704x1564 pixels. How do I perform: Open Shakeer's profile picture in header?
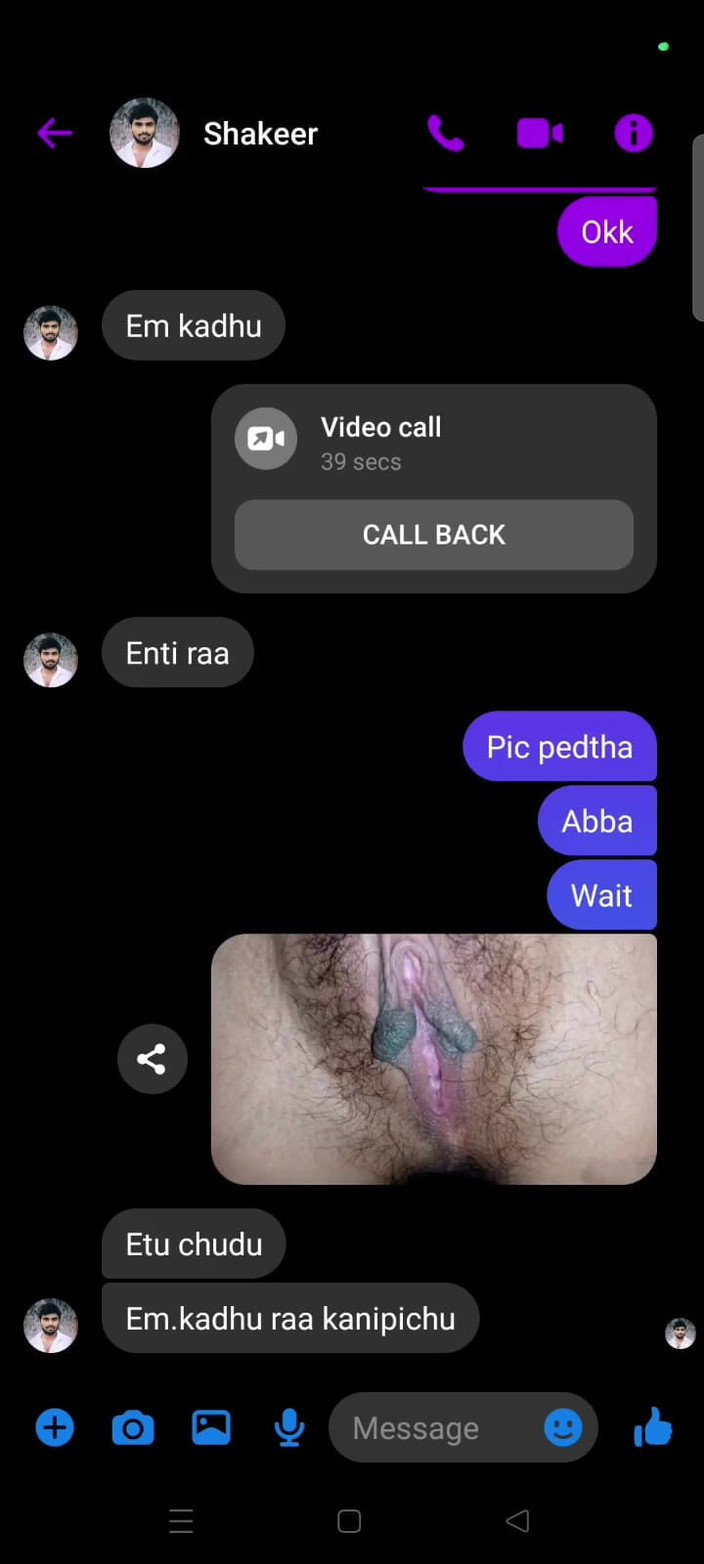click(144, 133)
